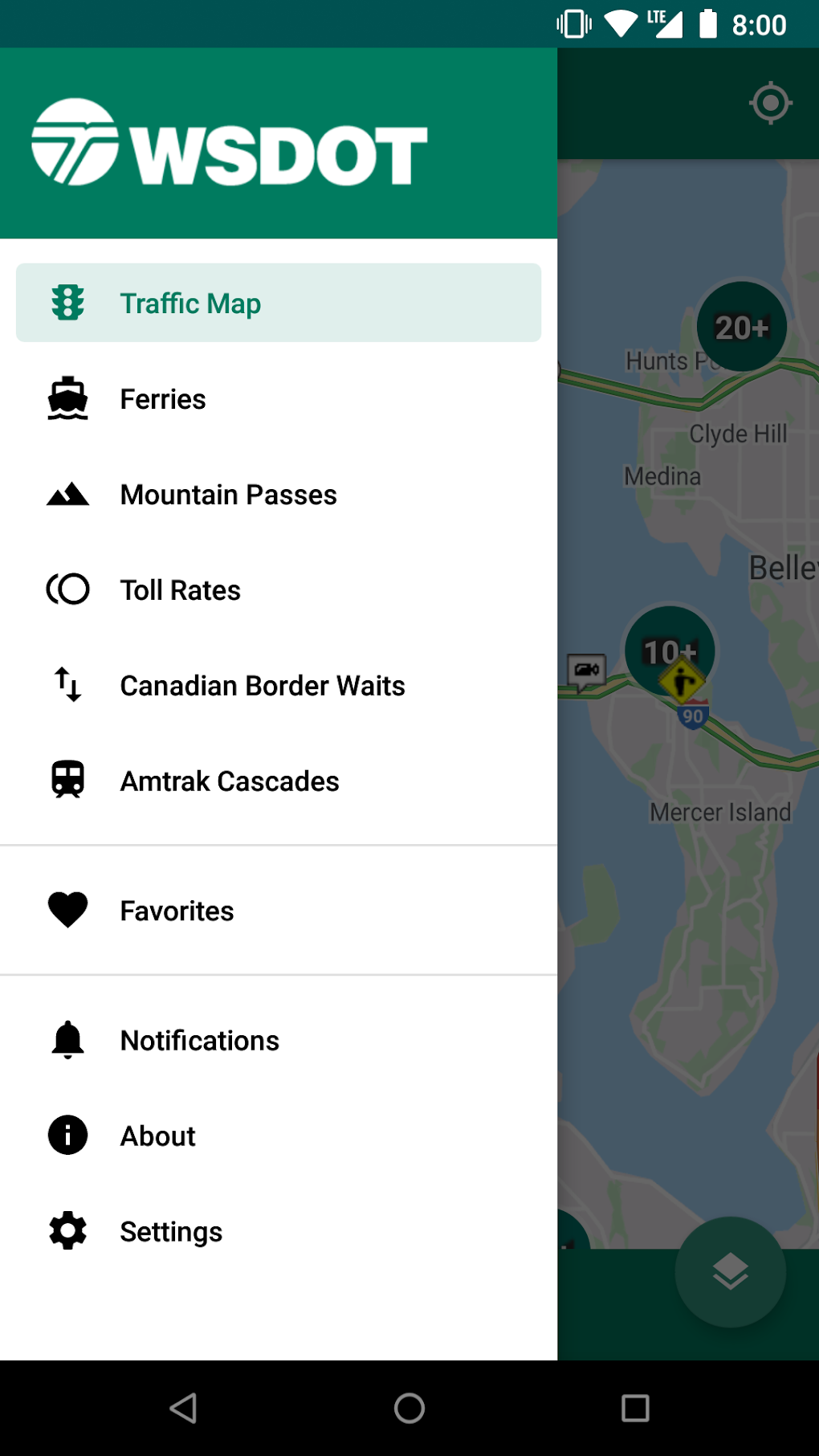
Task: Tap the traffic camera marker on the map
Action: 586,671
